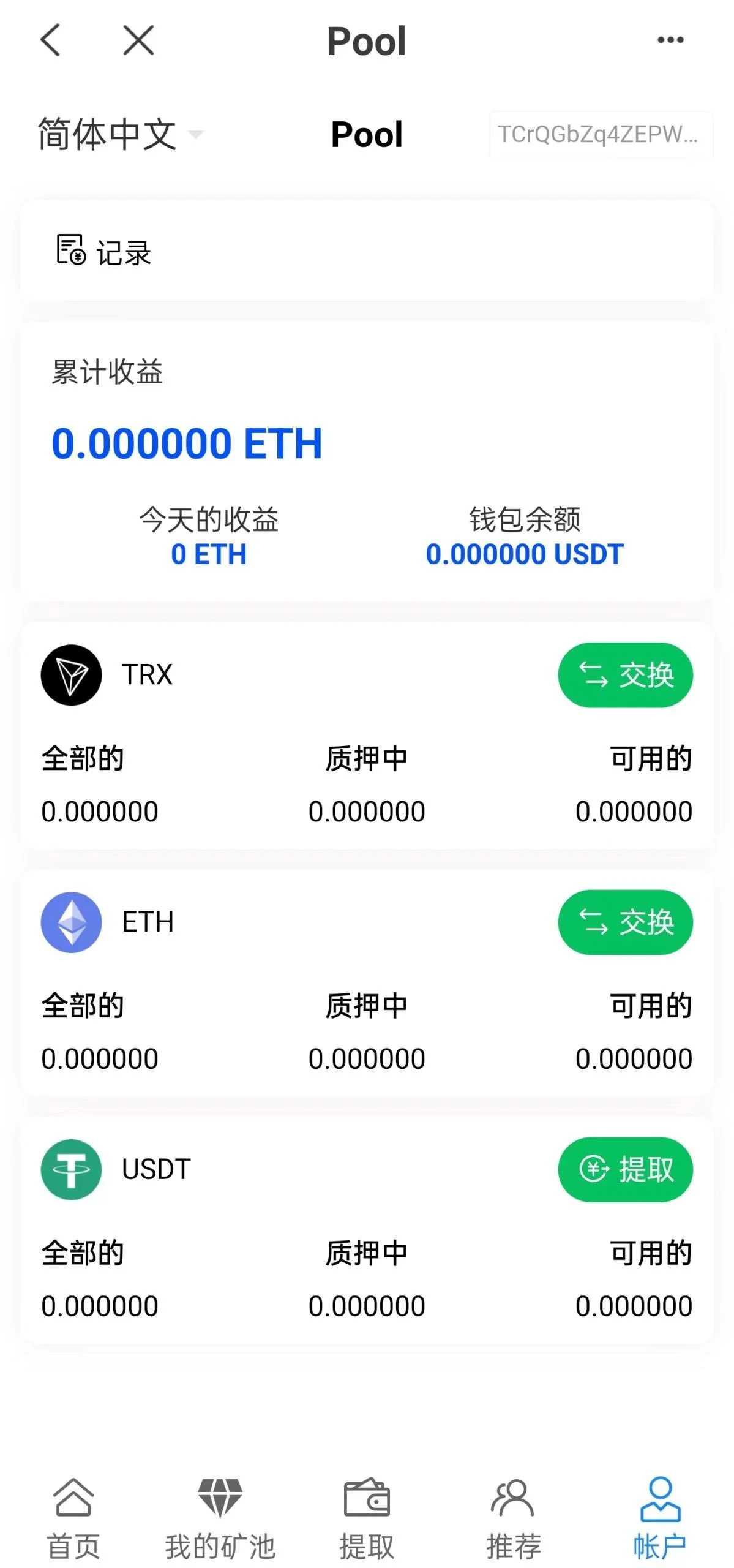Open the 简体中文 language dropdown

pos(119,134)
